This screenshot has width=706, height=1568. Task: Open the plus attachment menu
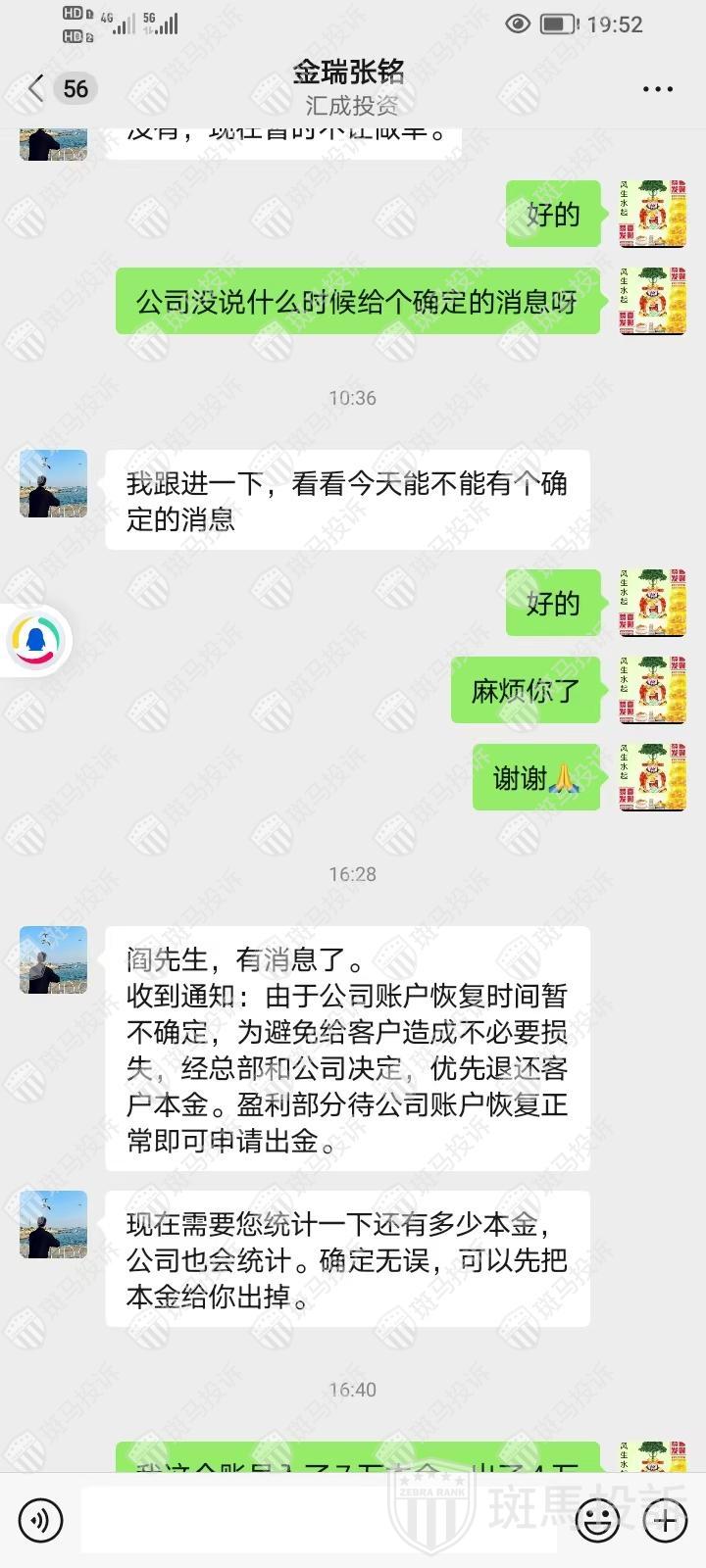pos(666,1520)
